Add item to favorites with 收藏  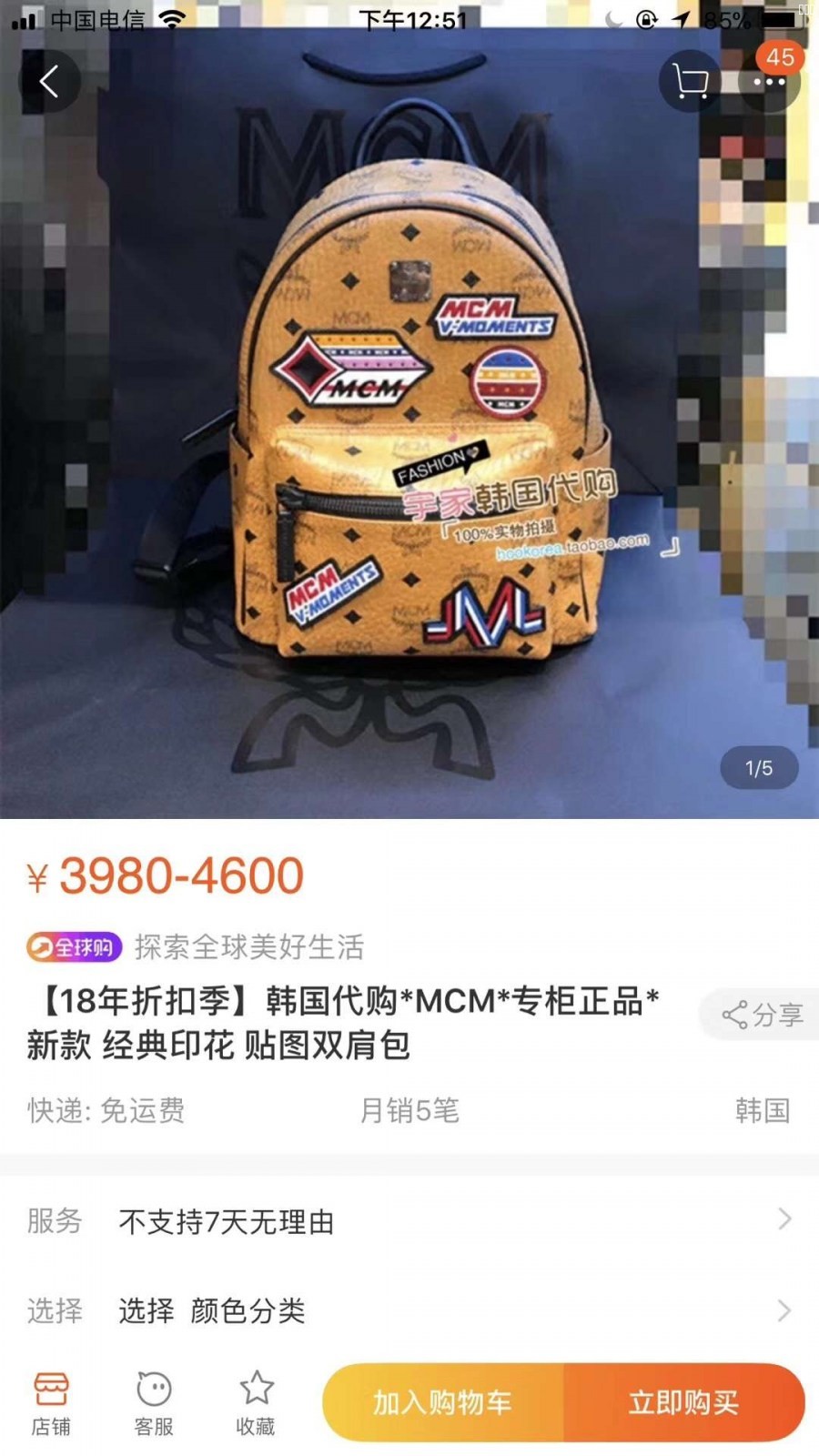click(256, 1404)
